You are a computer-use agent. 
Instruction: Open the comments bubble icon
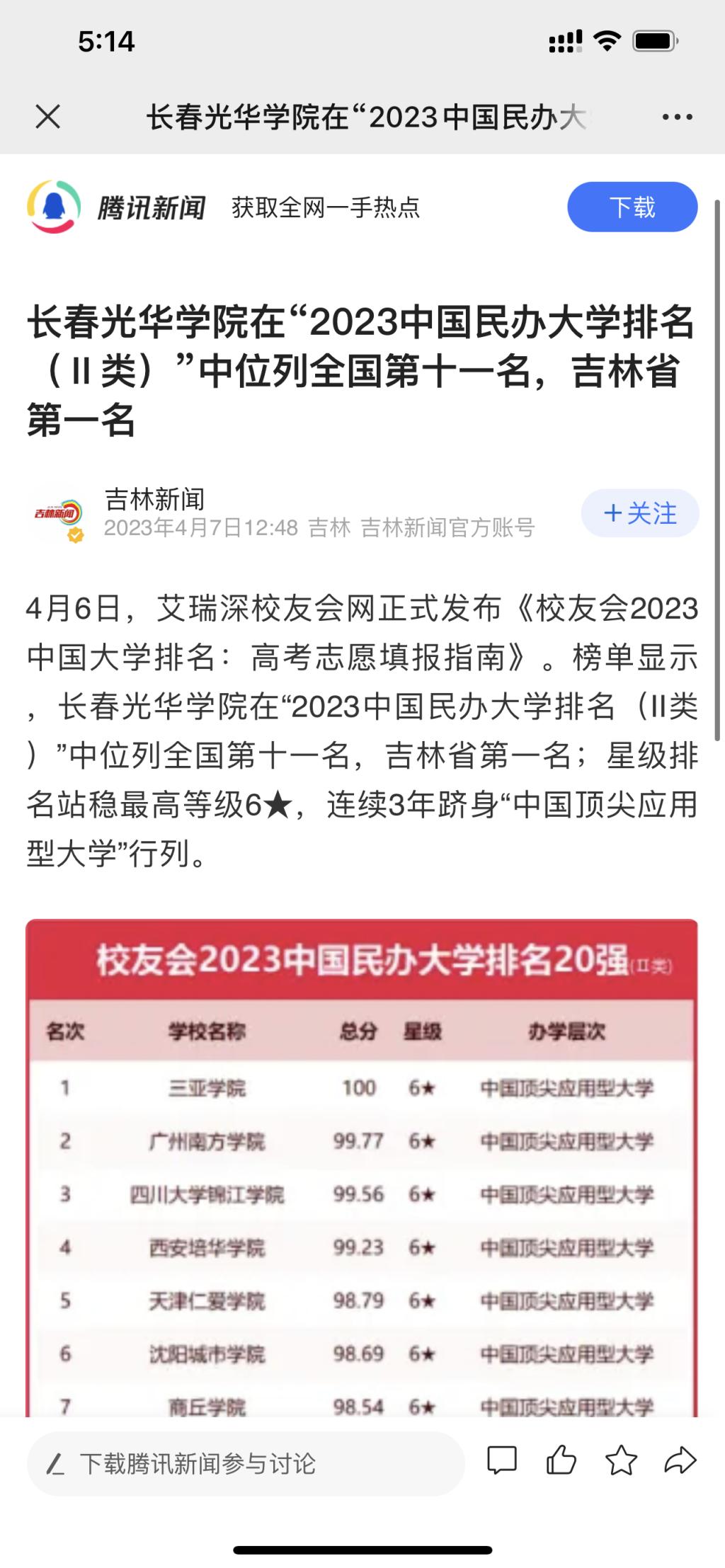point(502,1460)
